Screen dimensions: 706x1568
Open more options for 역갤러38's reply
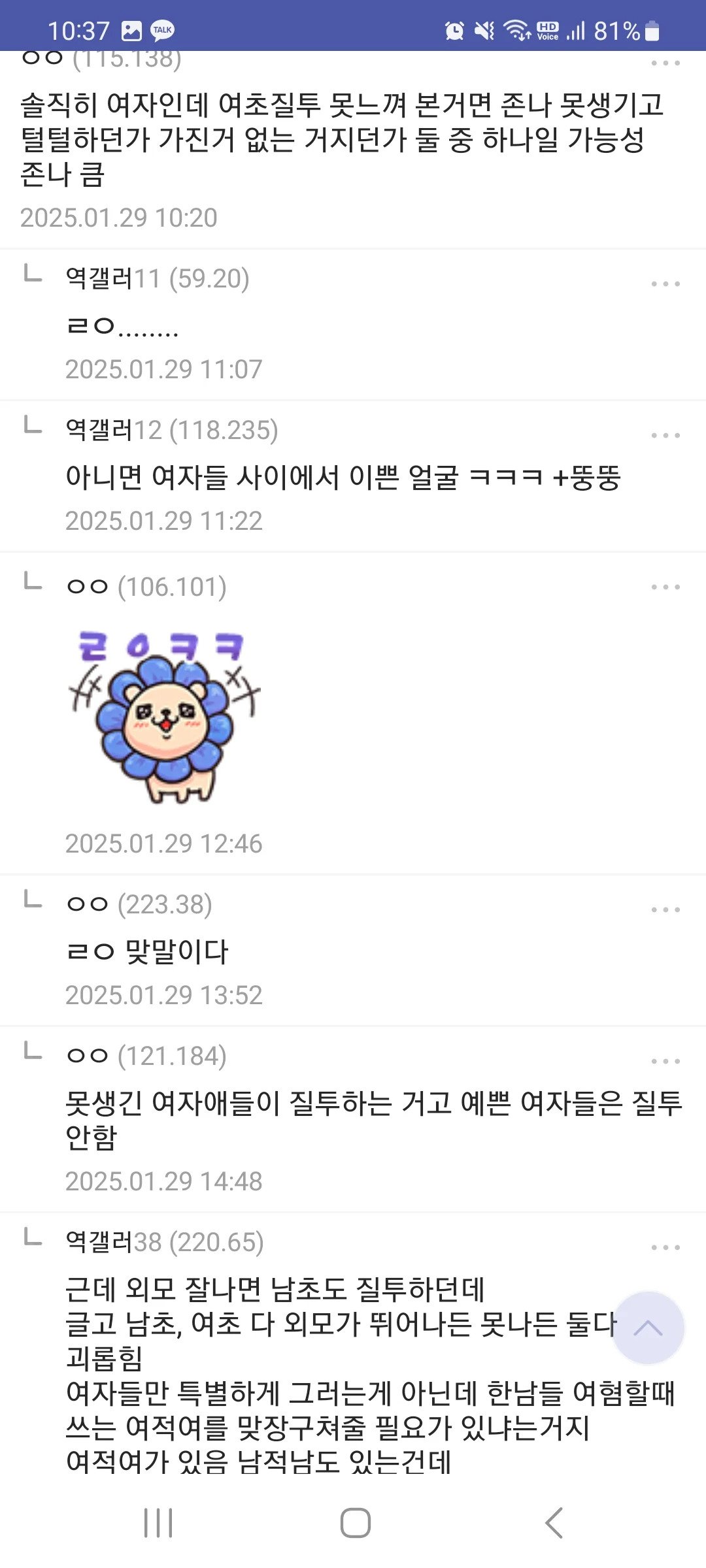click(x=665, y=1247)
